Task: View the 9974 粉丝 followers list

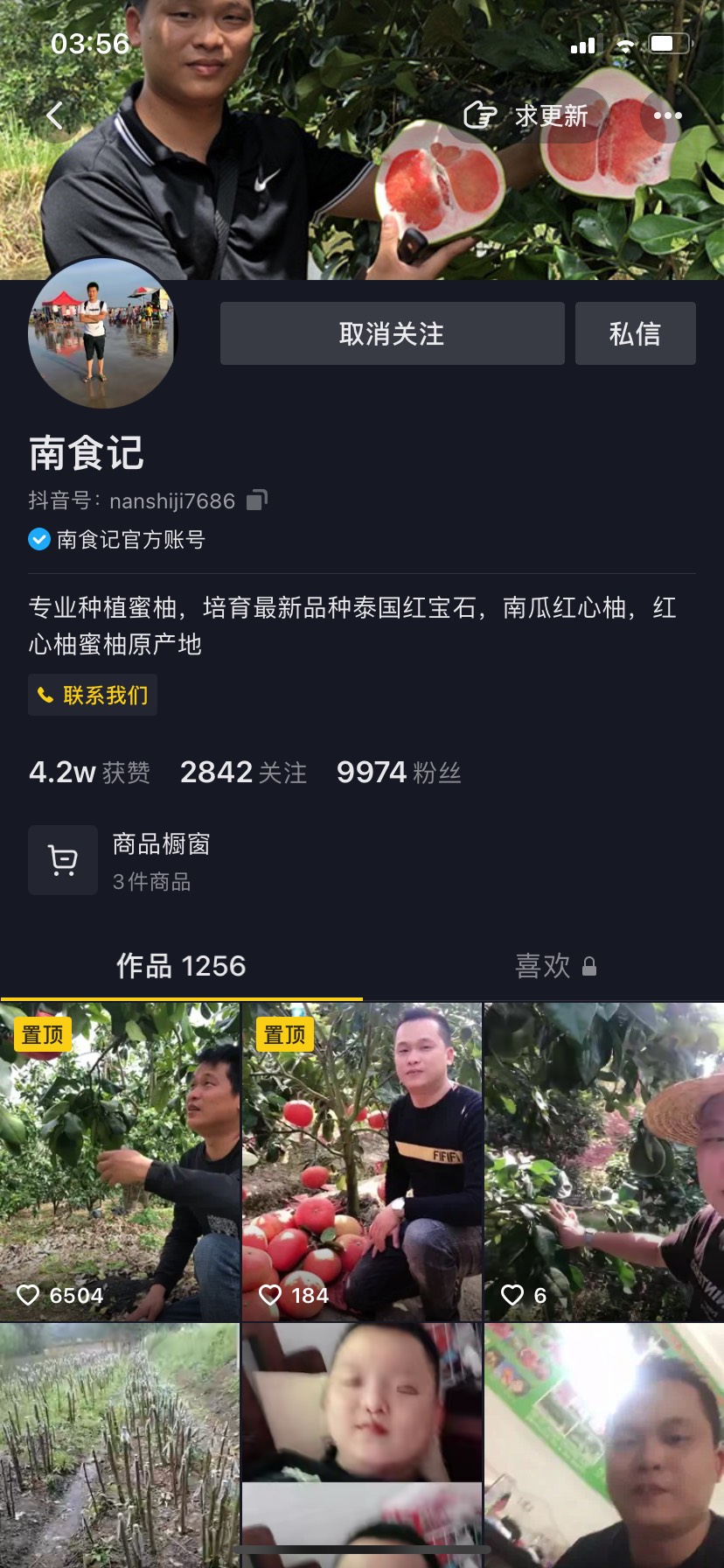Action: (399, 773)
